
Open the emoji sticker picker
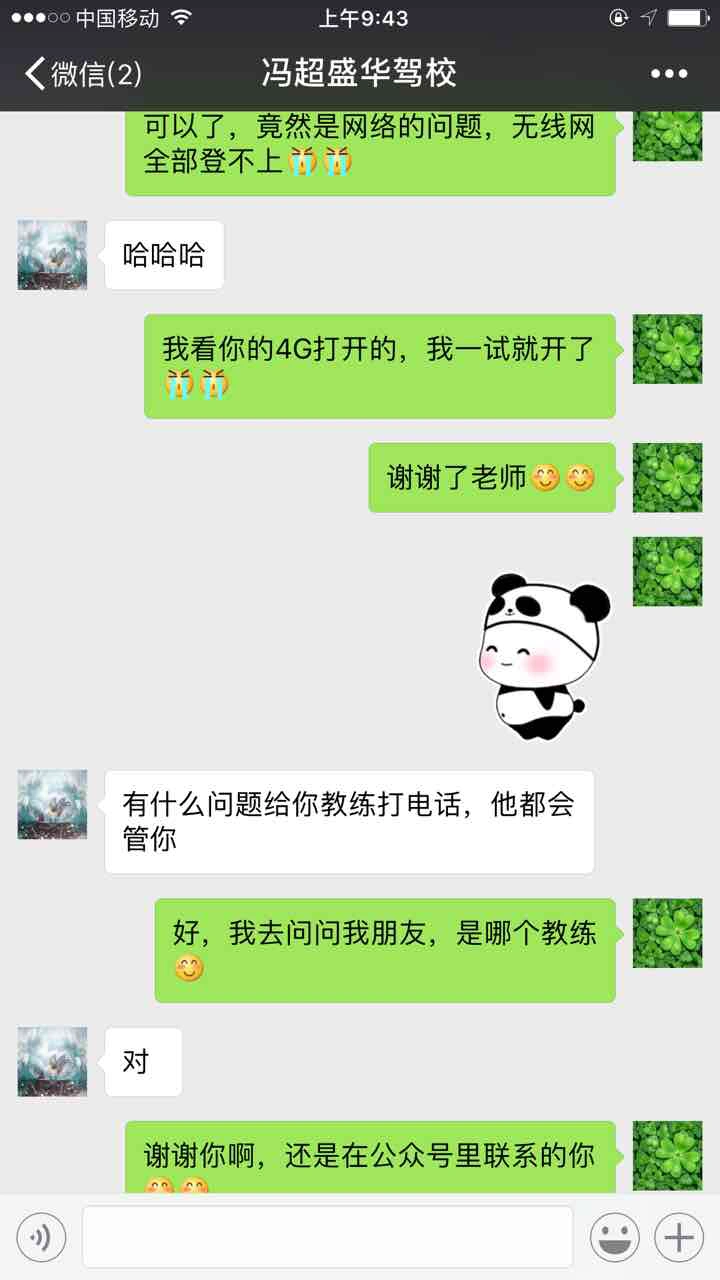point(614,1237)
